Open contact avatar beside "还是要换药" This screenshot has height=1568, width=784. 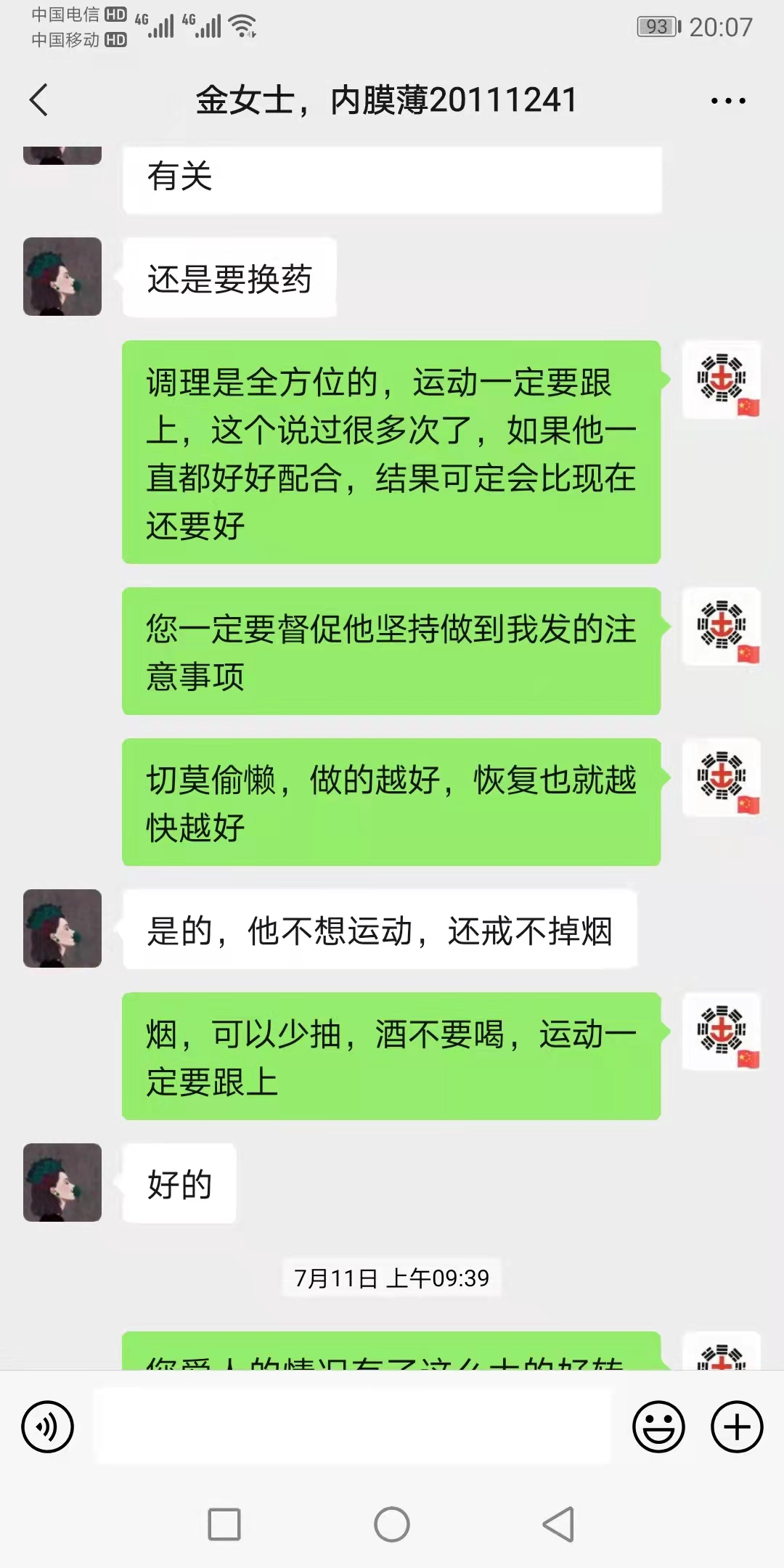click(62, 277)
